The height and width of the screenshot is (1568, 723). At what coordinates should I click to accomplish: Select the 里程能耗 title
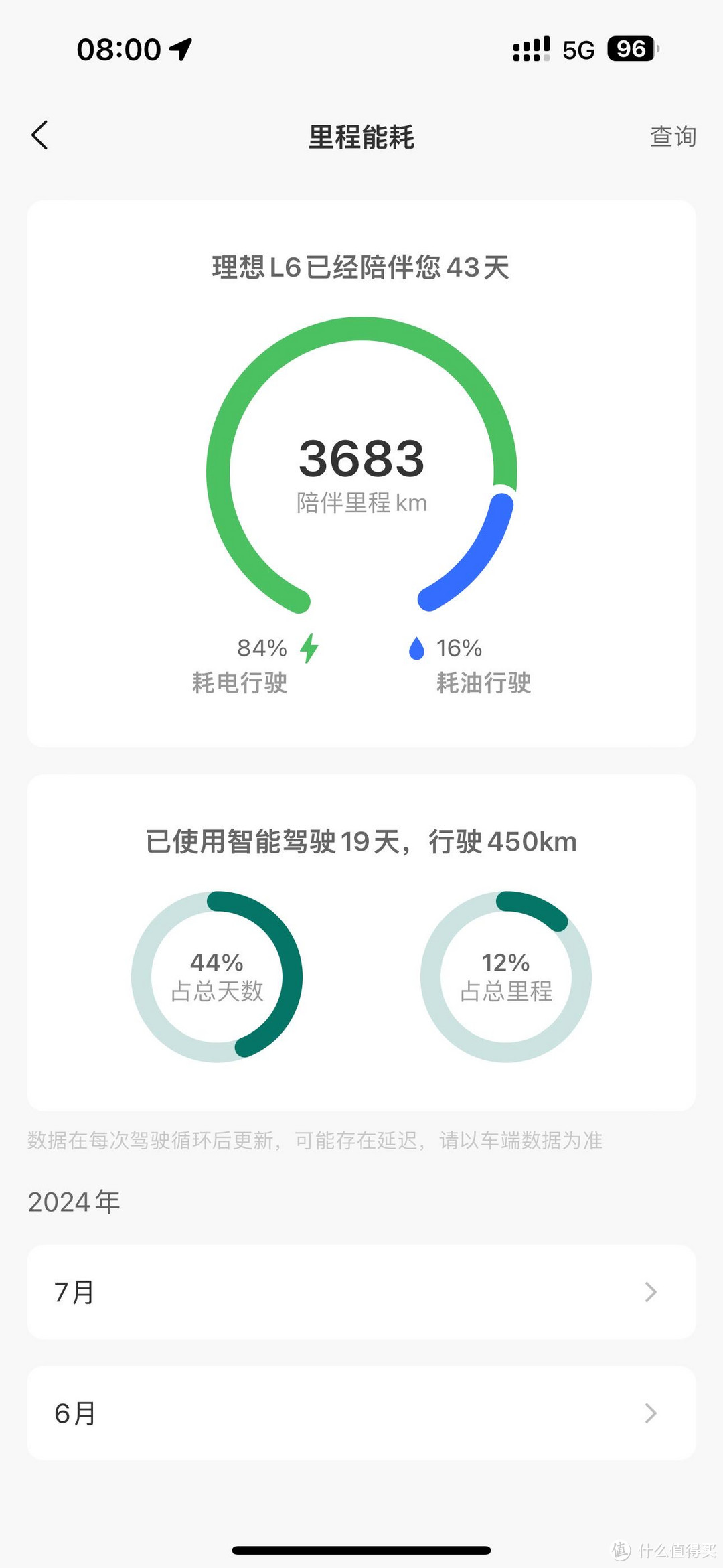click(361, 136)
